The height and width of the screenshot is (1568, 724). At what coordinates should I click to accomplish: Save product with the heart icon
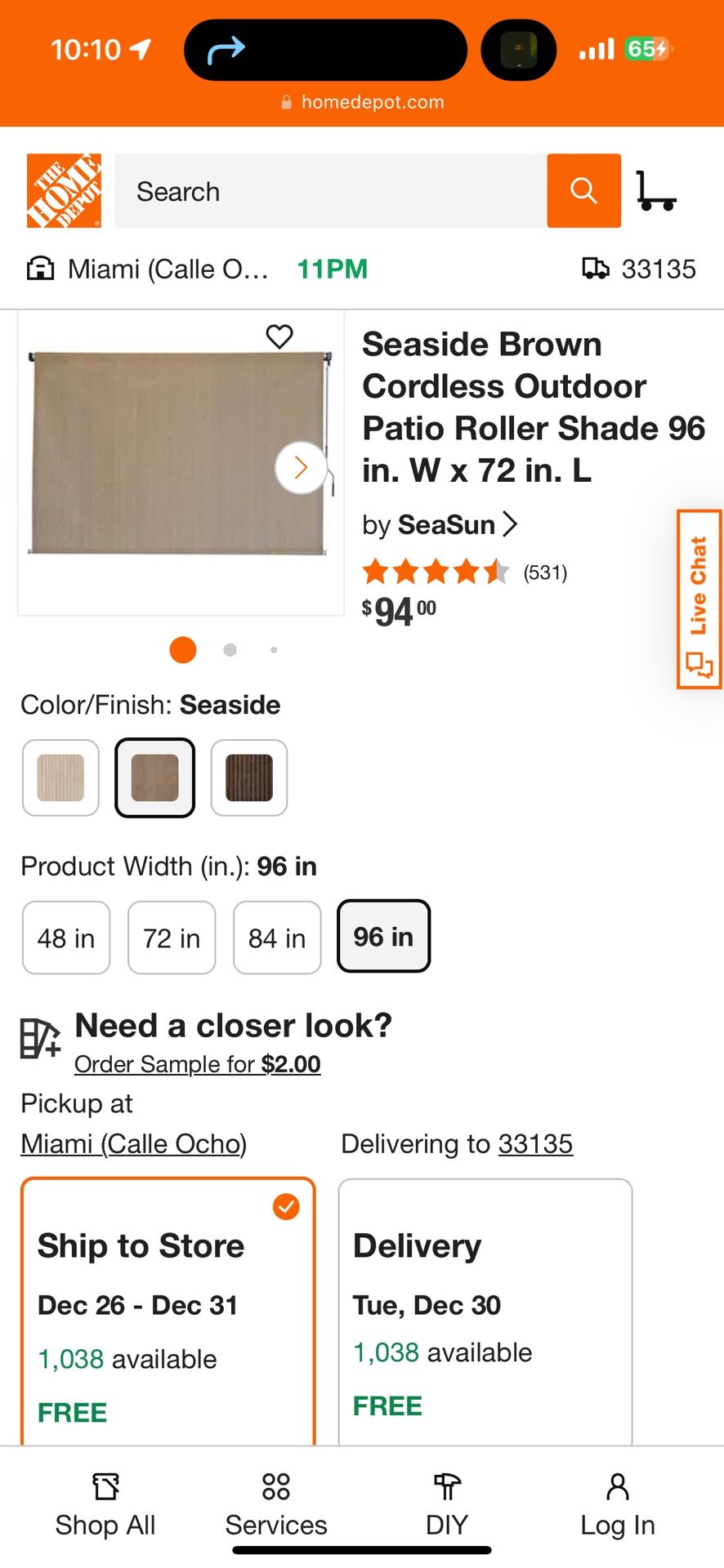pos(279,336)
